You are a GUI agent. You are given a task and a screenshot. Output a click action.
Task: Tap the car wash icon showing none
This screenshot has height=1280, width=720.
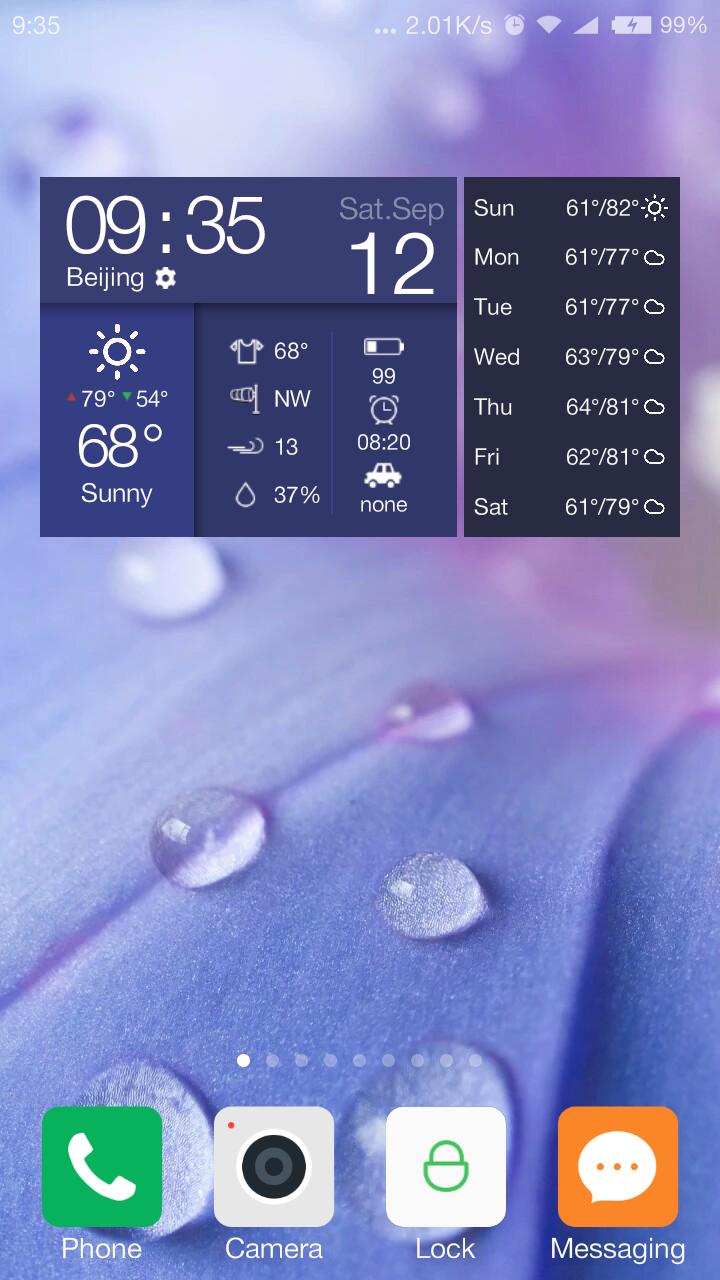click(383, 478)
